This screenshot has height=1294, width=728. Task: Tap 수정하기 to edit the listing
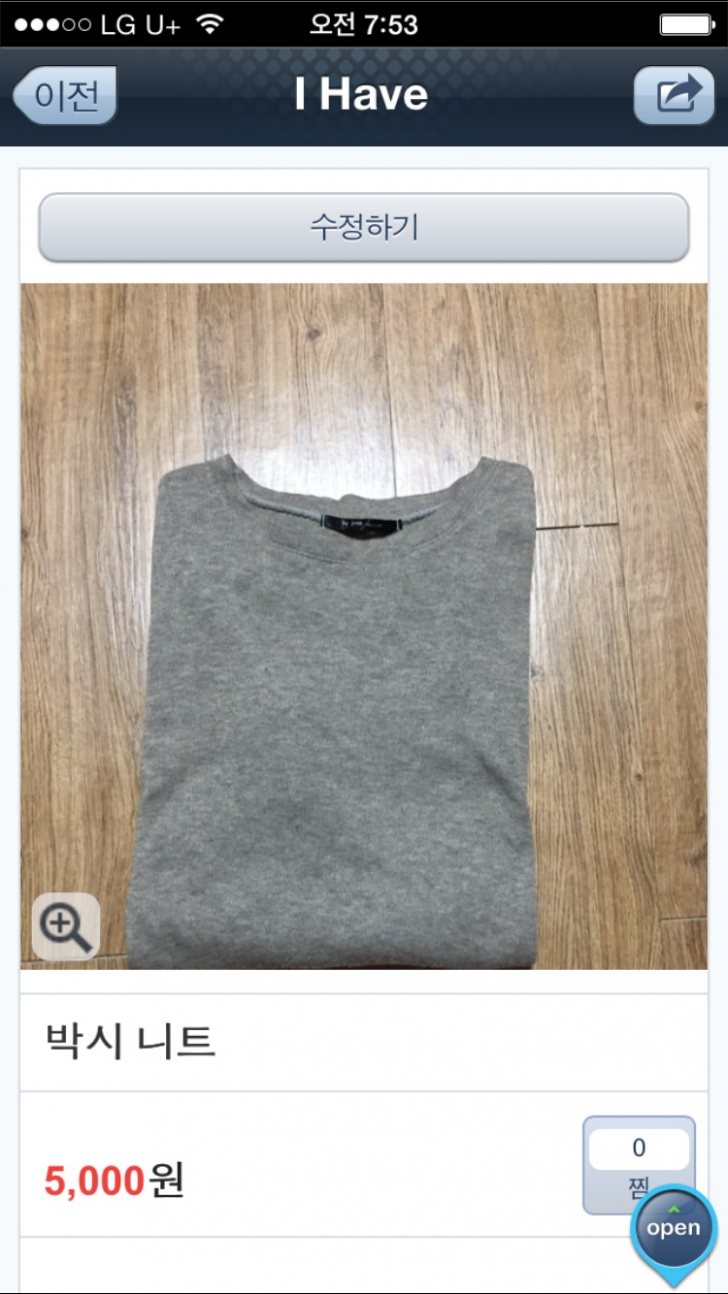pyautogui.click(x=364, y=227)
